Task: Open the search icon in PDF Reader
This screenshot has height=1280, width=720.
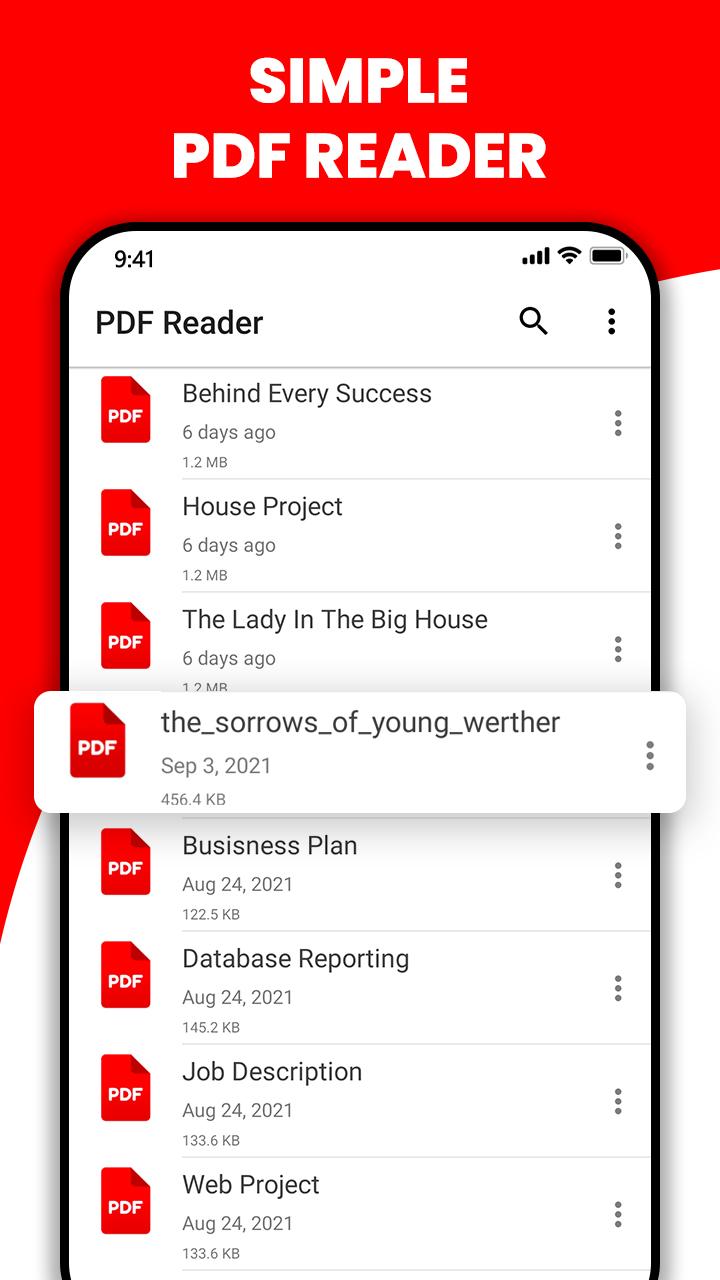Action: [x=533, y=321]
